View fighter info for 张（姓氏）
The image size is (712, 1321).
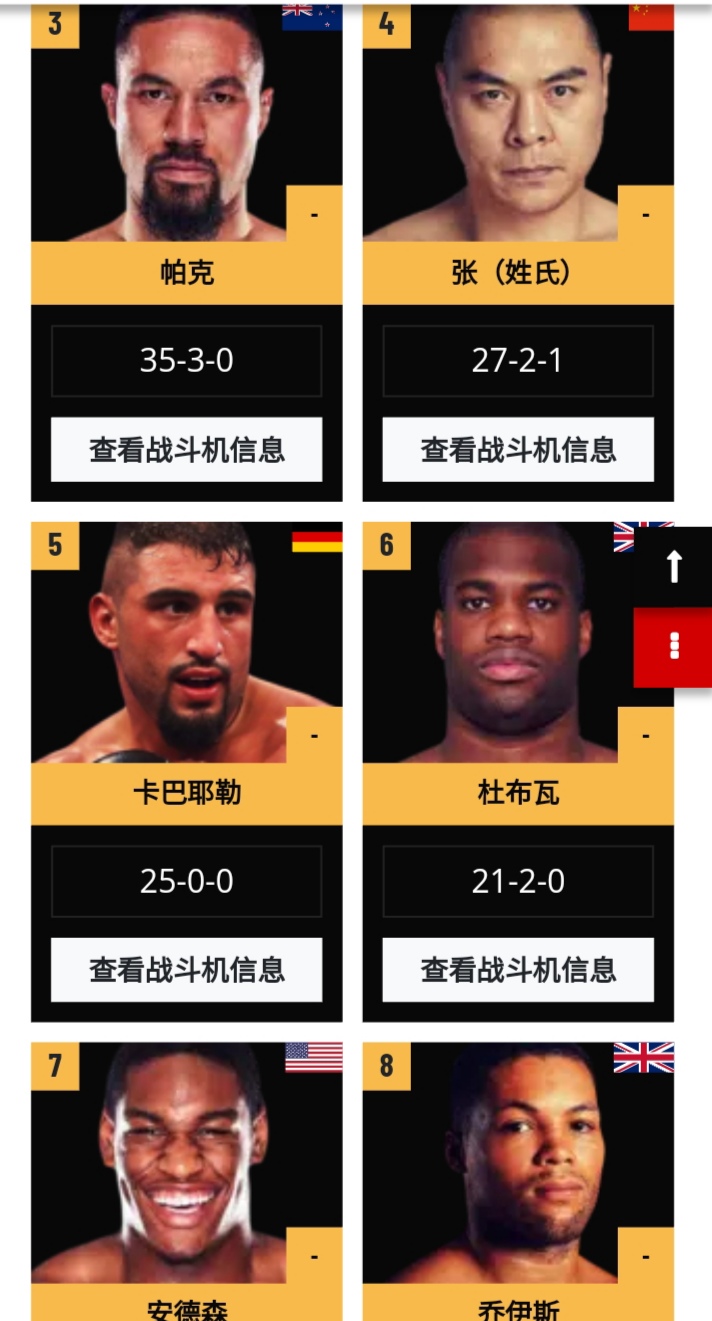click(x=518, y=450)
